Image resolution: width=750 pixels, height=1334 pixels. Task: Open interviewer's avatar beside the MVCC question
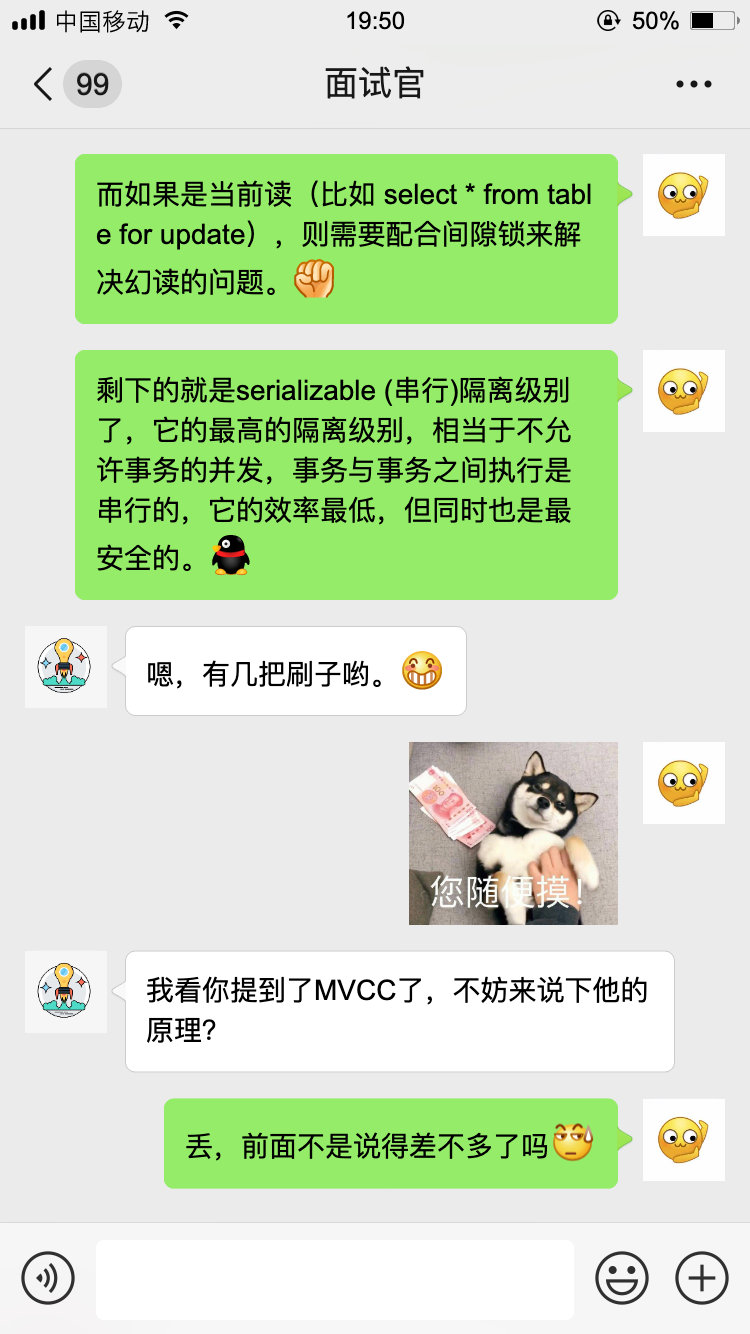65,992
